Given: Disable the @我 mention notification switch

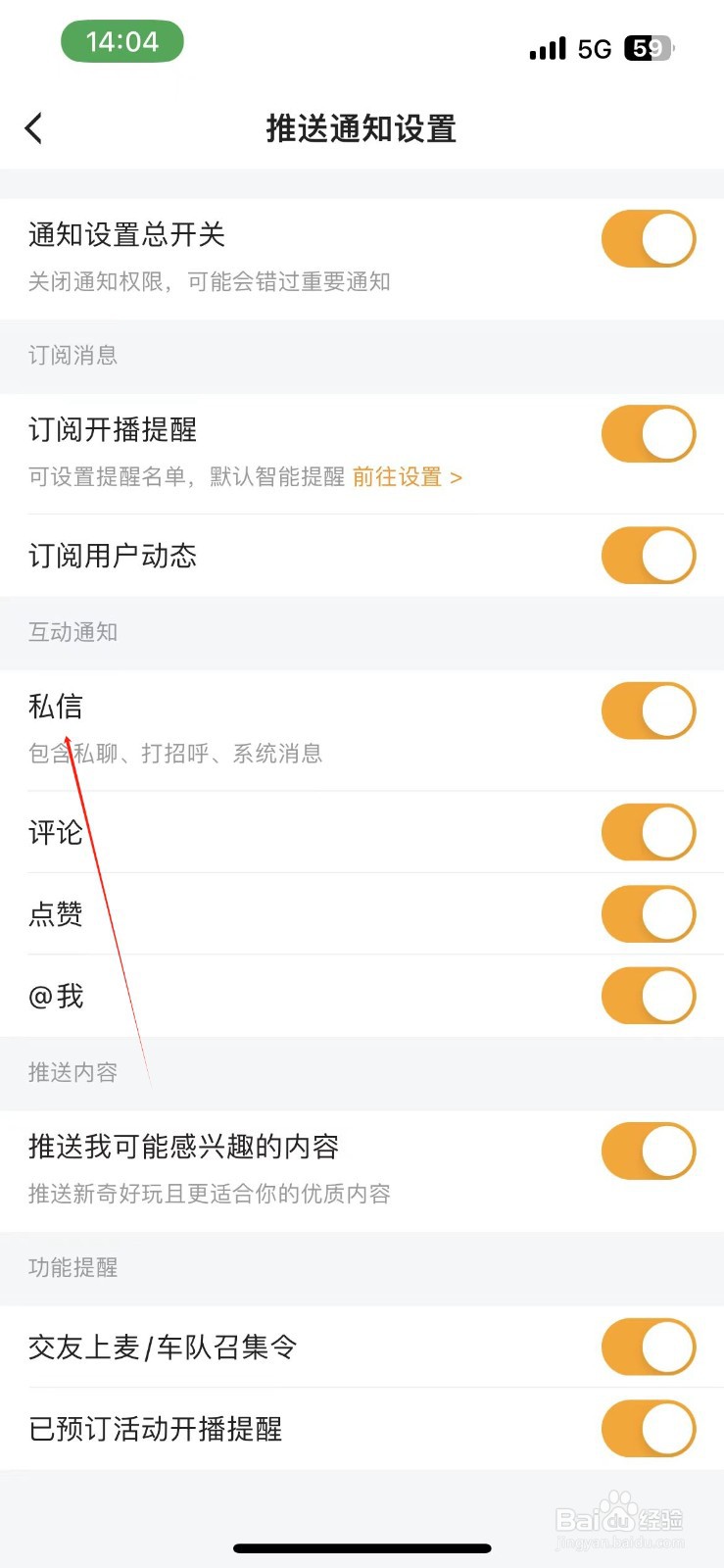Looking at the screenshot, I should pyautogui.click(x=648, y=997).
